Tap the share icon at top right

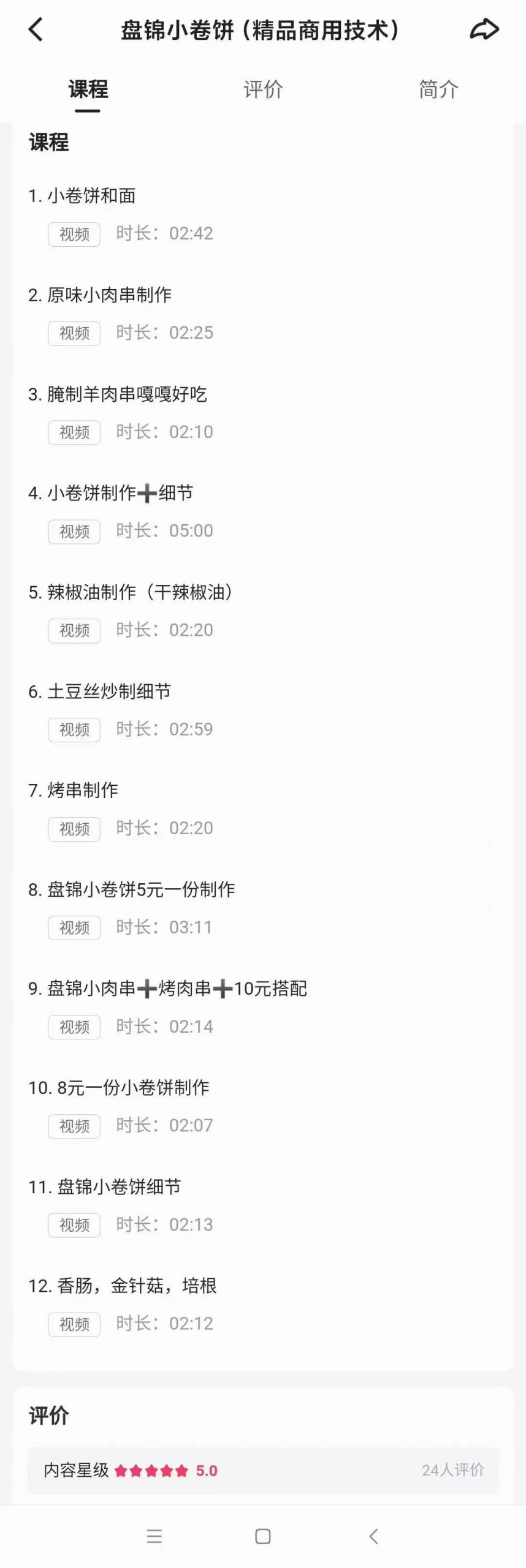tap(484, 29)
